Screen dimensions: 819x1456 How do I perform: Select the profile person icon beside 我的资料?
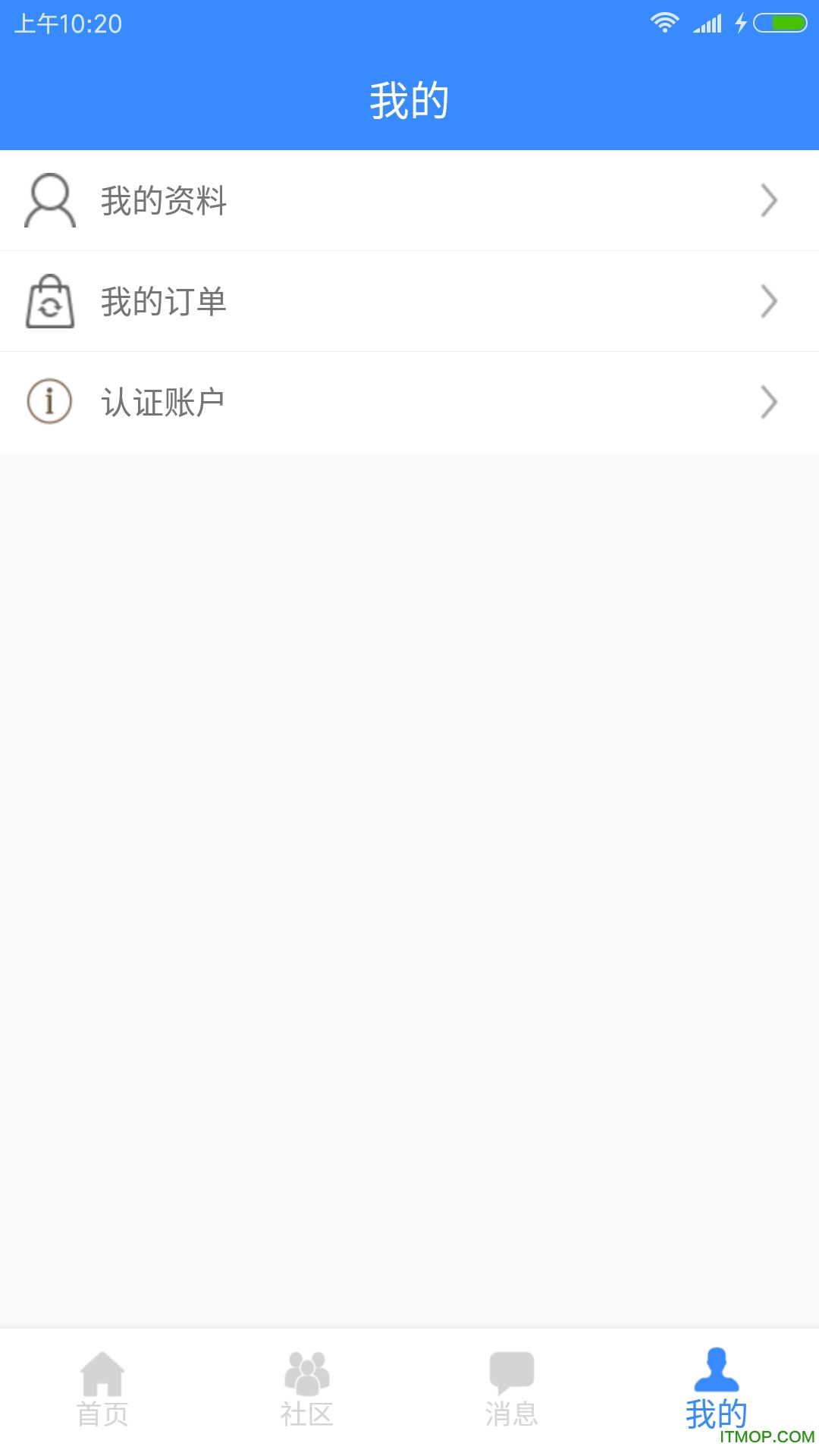pyautogui.click(x=50, y=199)
